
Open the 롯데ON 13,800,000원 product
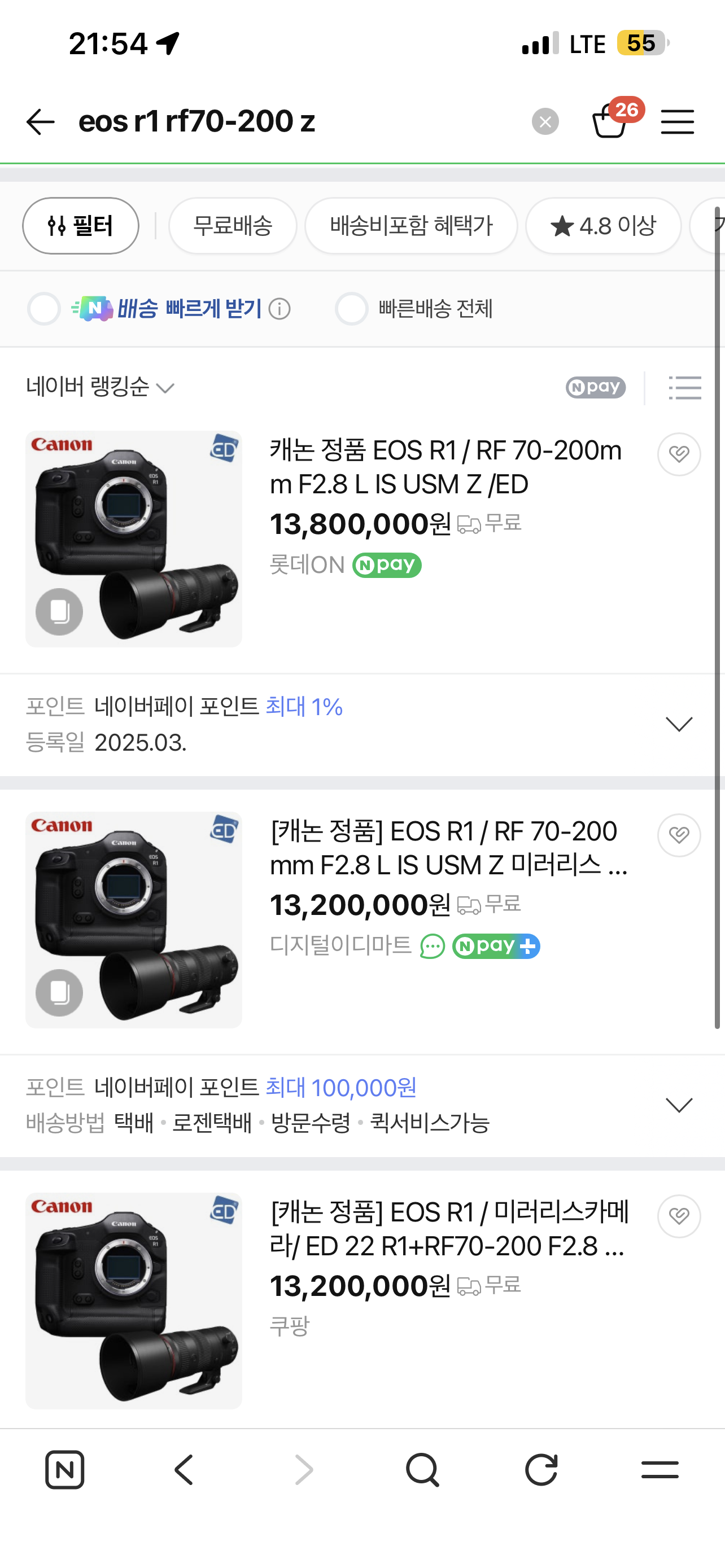tap(446, 467)
